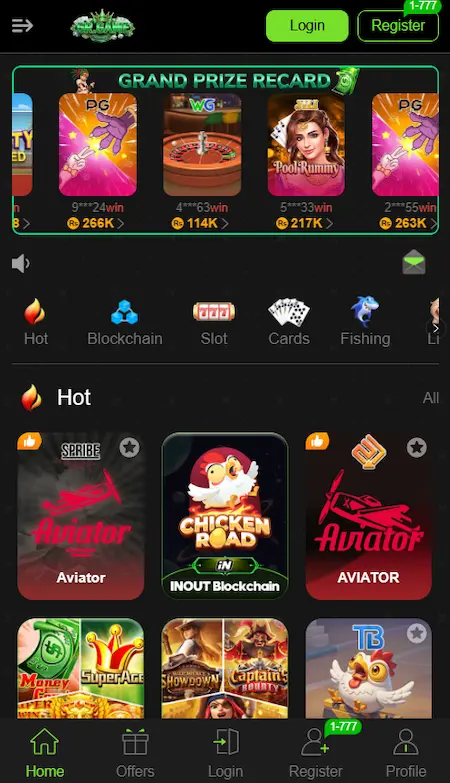Tap the green Login button at top
This screenshot has width=450, height=783.
[307, 25]
